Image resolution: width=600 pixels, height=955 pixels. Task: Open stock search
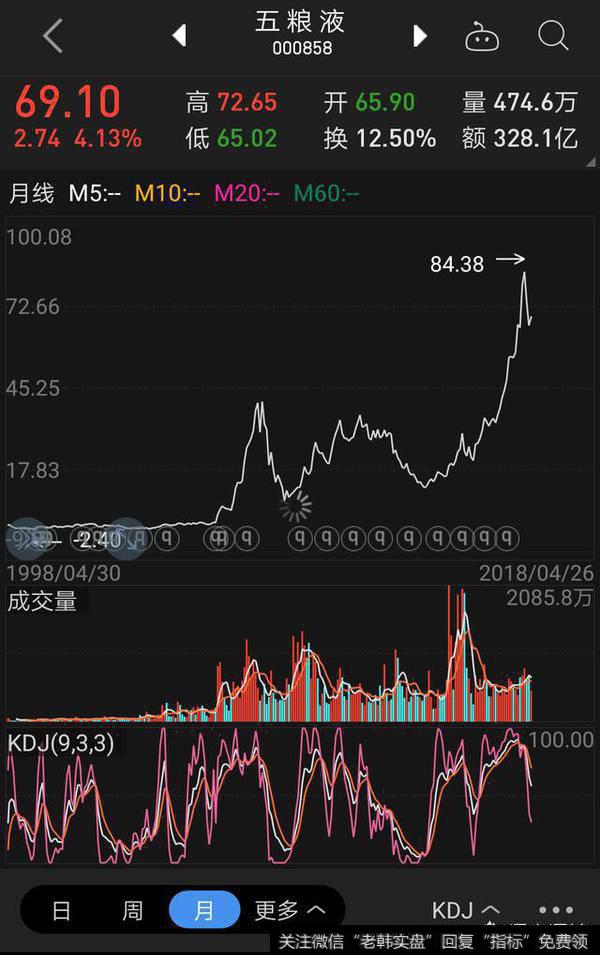tap(553, 36)
